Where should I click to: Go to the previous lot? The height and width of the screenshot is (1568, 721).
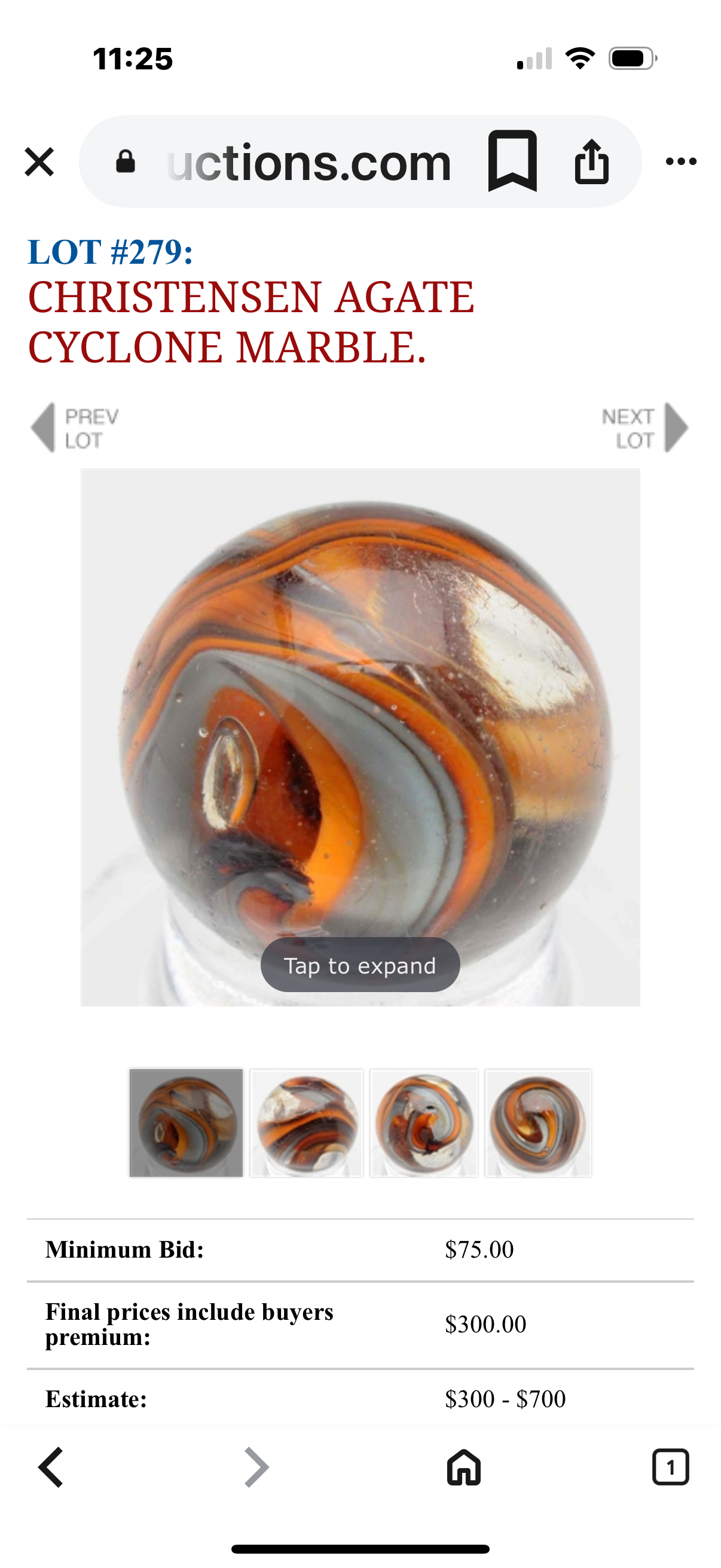pyautogui.click(x=74, y=428)
